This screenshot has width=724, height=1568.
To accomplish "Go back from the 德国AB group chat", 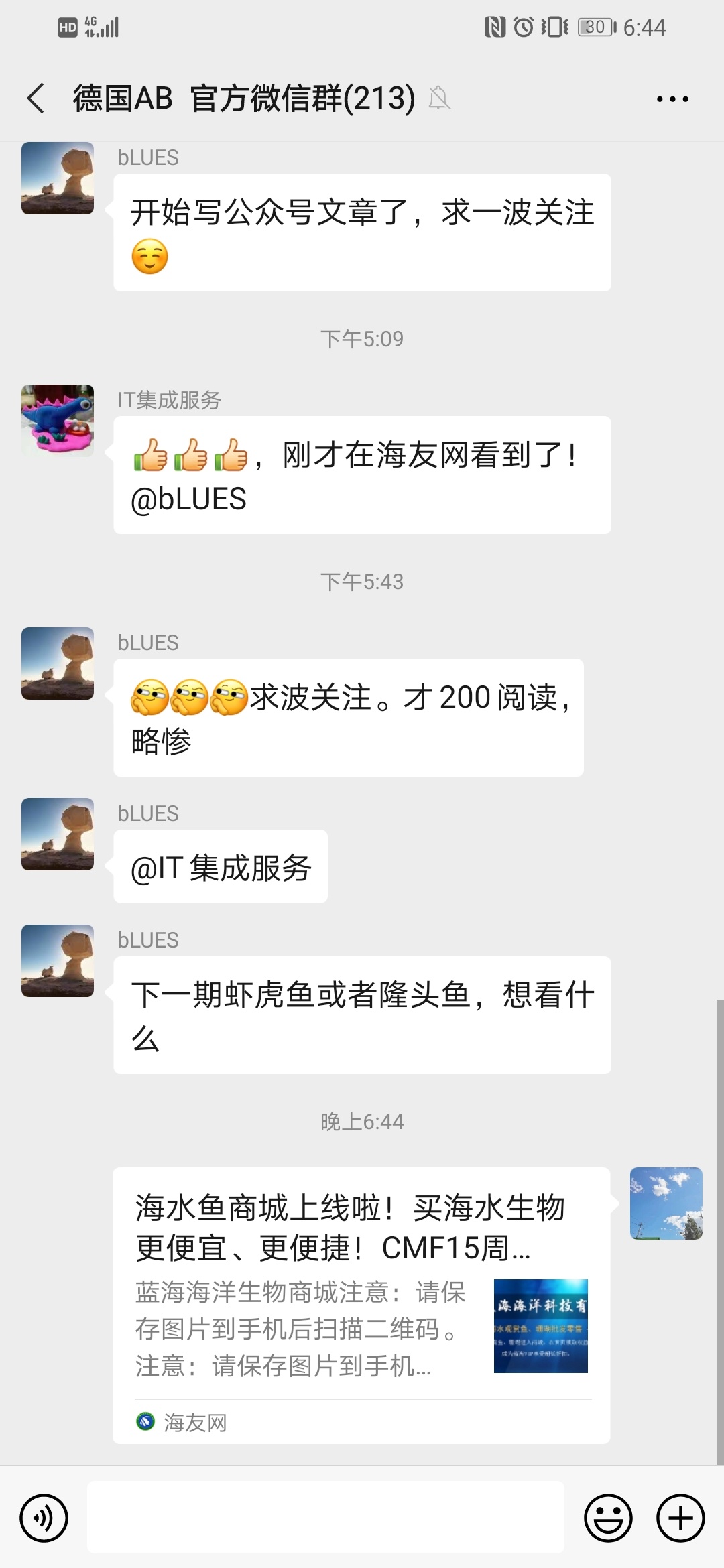I will (36, 99).
